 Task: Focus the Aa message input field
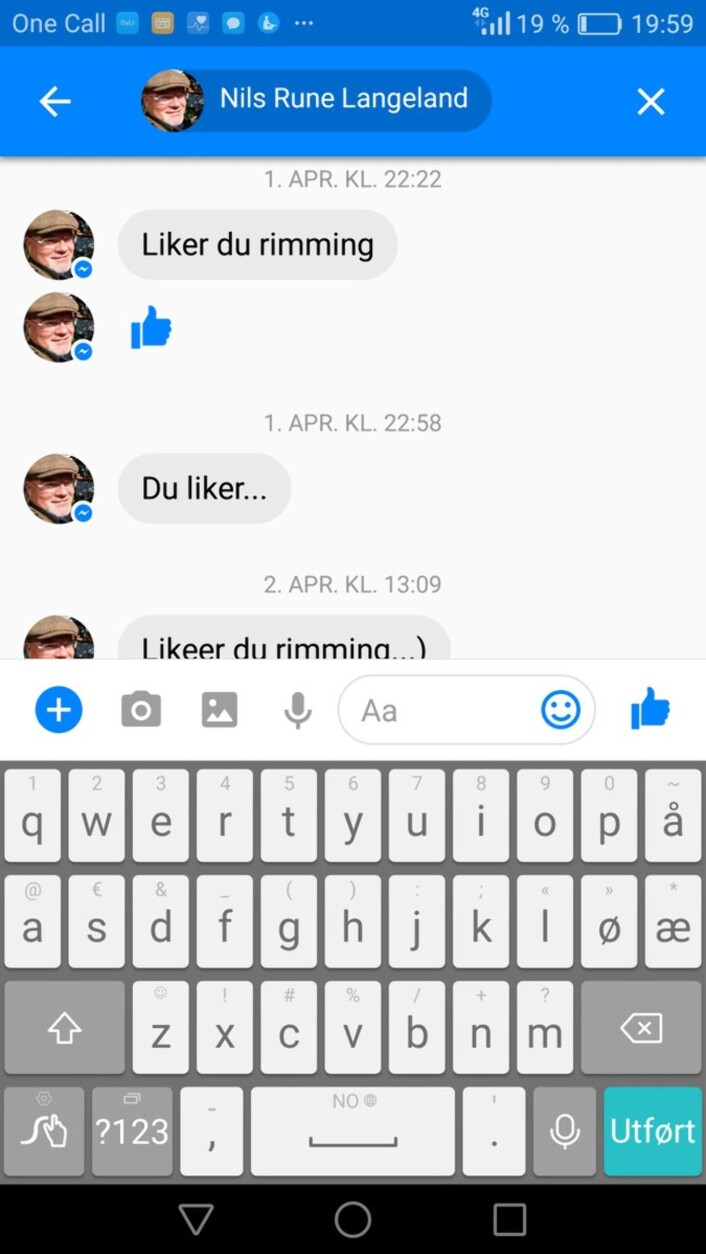point(440,710)
